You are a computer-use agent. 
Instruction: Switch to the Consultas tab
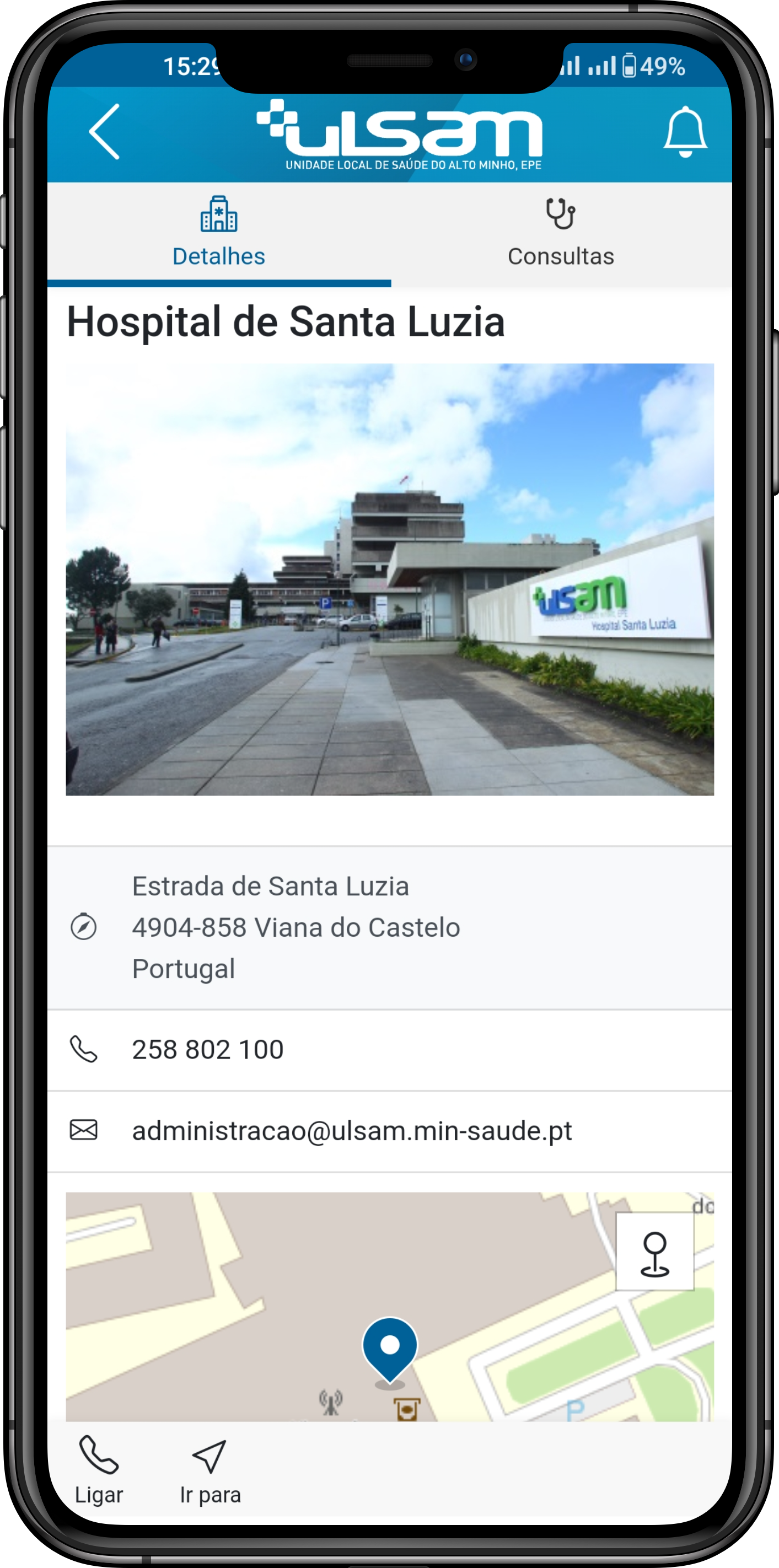click(561, 234)
